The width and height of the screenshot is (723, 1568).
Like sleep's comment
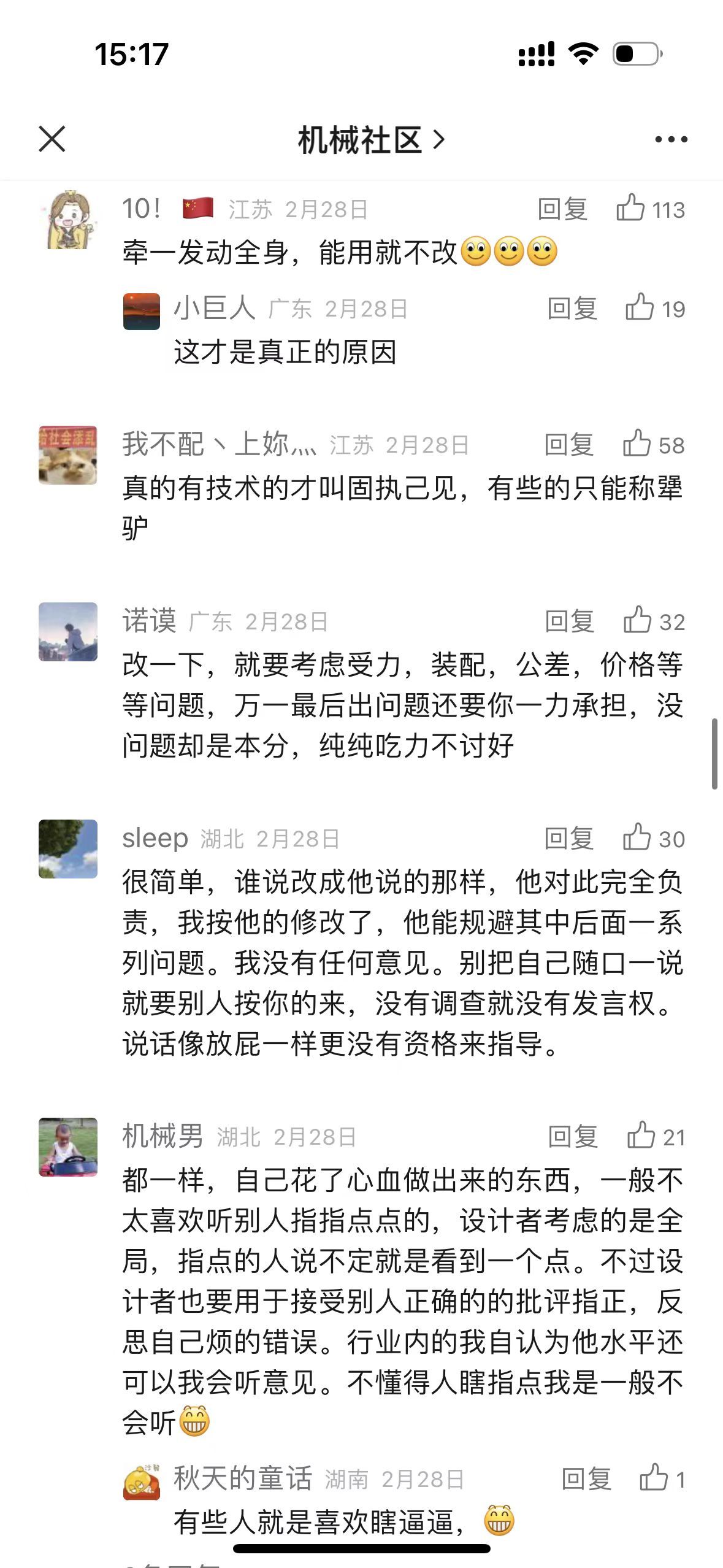(x=637, y=838)
